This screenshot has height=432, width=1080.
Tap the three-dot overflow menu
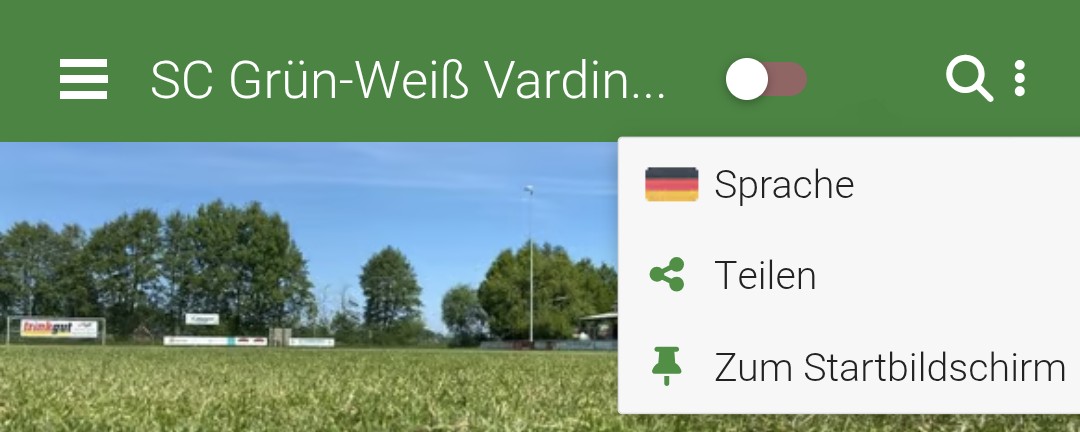[1019, 78]
